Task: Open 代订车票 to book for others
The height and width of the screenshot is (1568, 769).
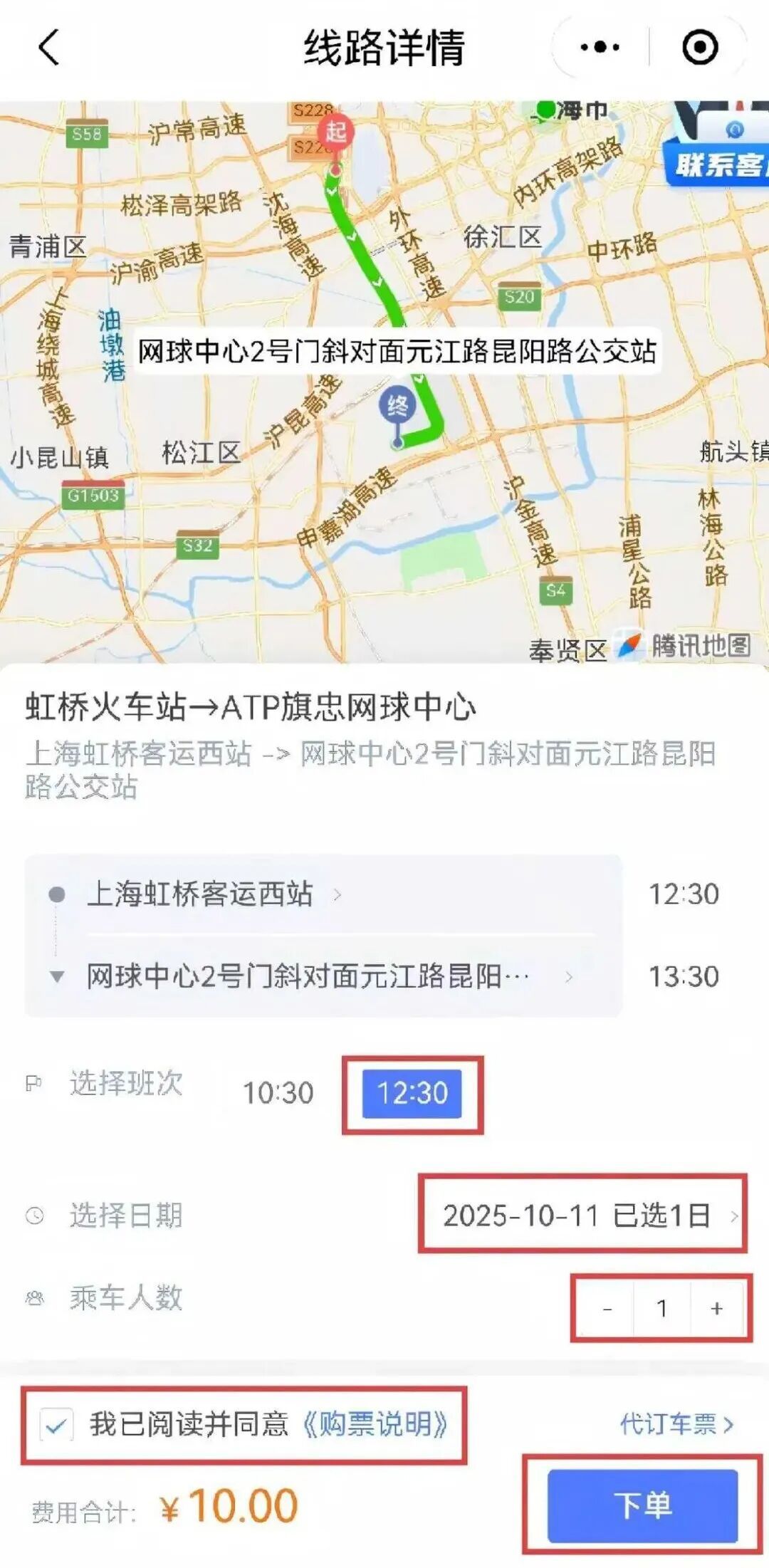Action: (675, 1424)
